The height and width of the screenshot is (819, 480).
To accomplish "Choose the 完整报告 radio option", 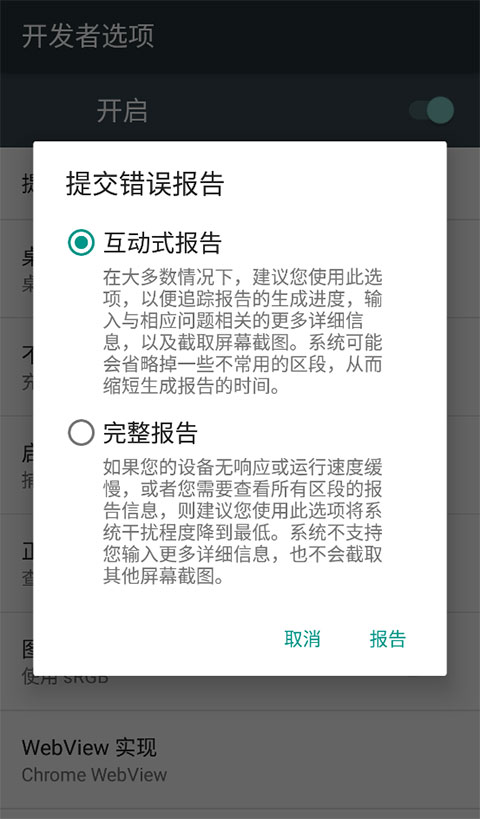I will point(81,433).
